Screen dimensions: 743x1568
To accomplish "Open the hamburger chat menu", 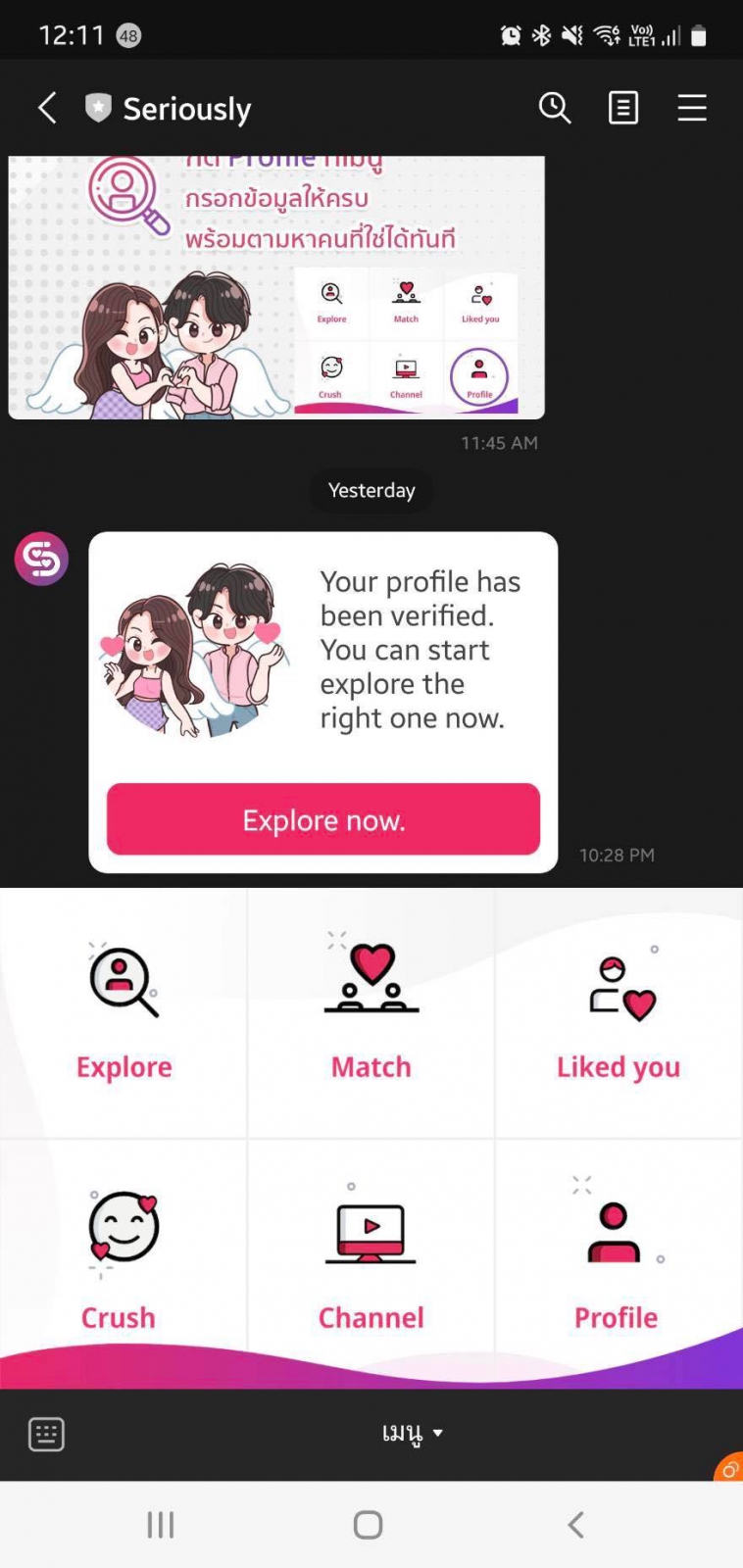I will 692,108.
